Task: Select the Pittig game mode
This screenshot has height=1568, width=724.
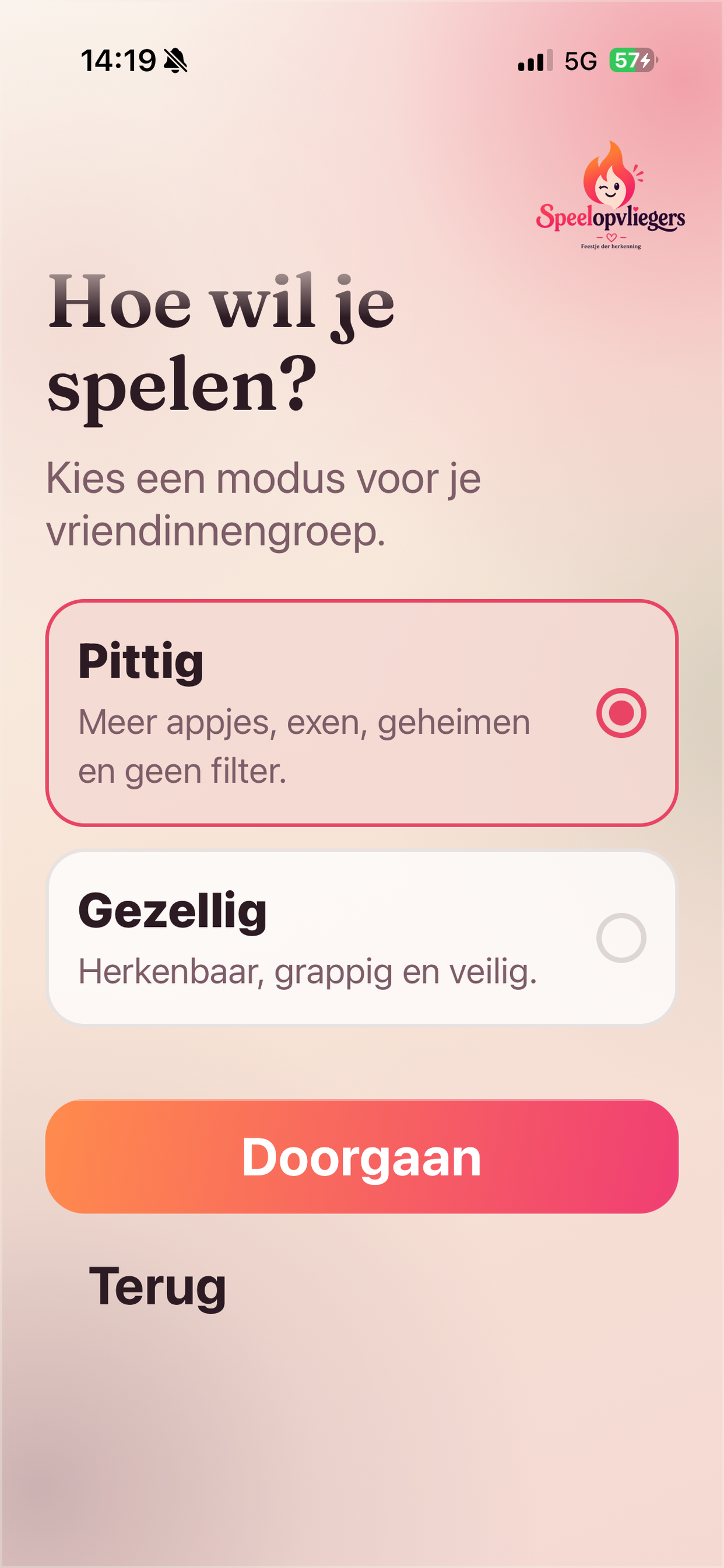Action: pos(361,713)
